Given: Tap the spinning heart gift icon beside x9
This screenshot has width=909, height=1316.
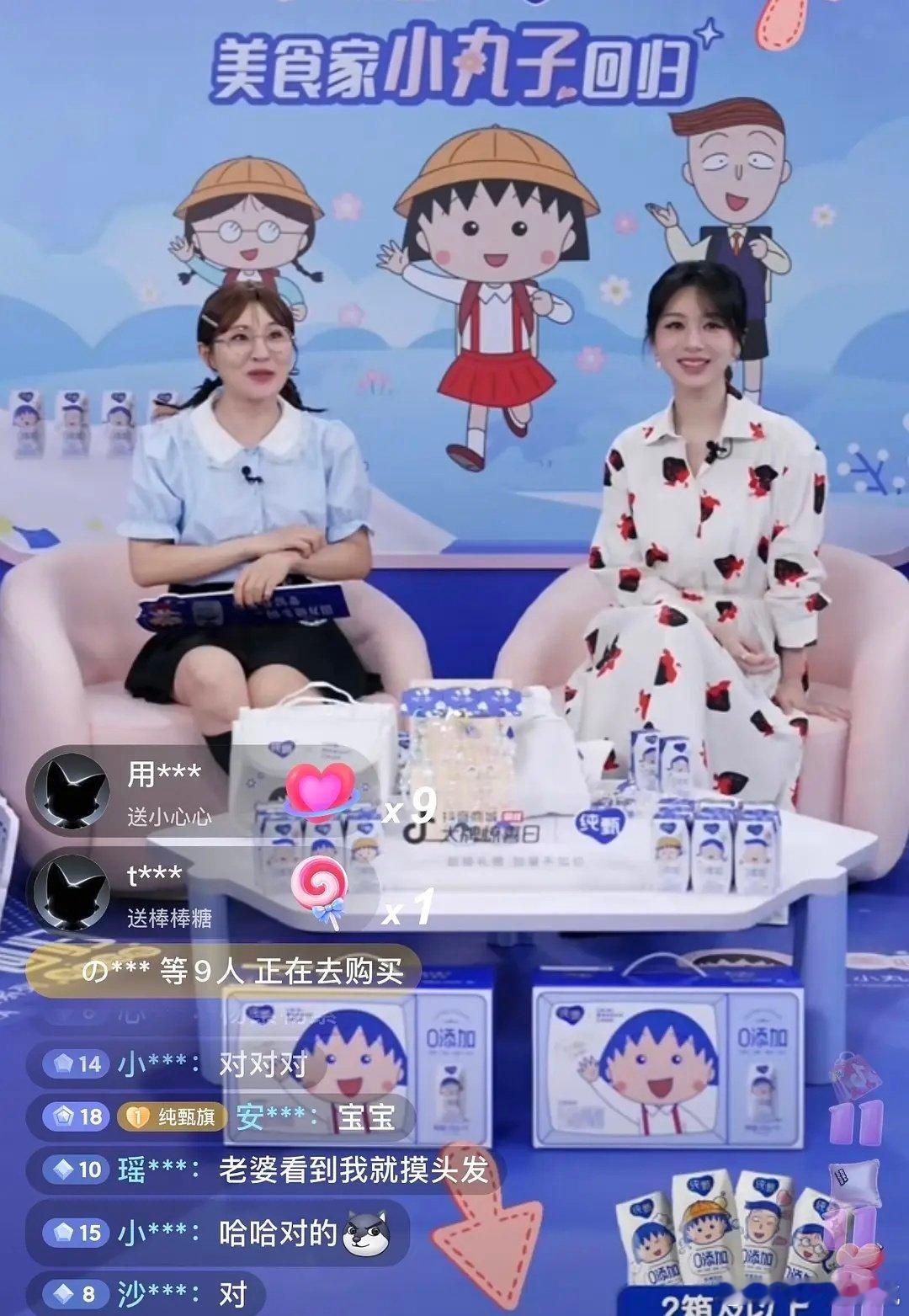Looking at the screenshot, I should (x=322, y=790).
